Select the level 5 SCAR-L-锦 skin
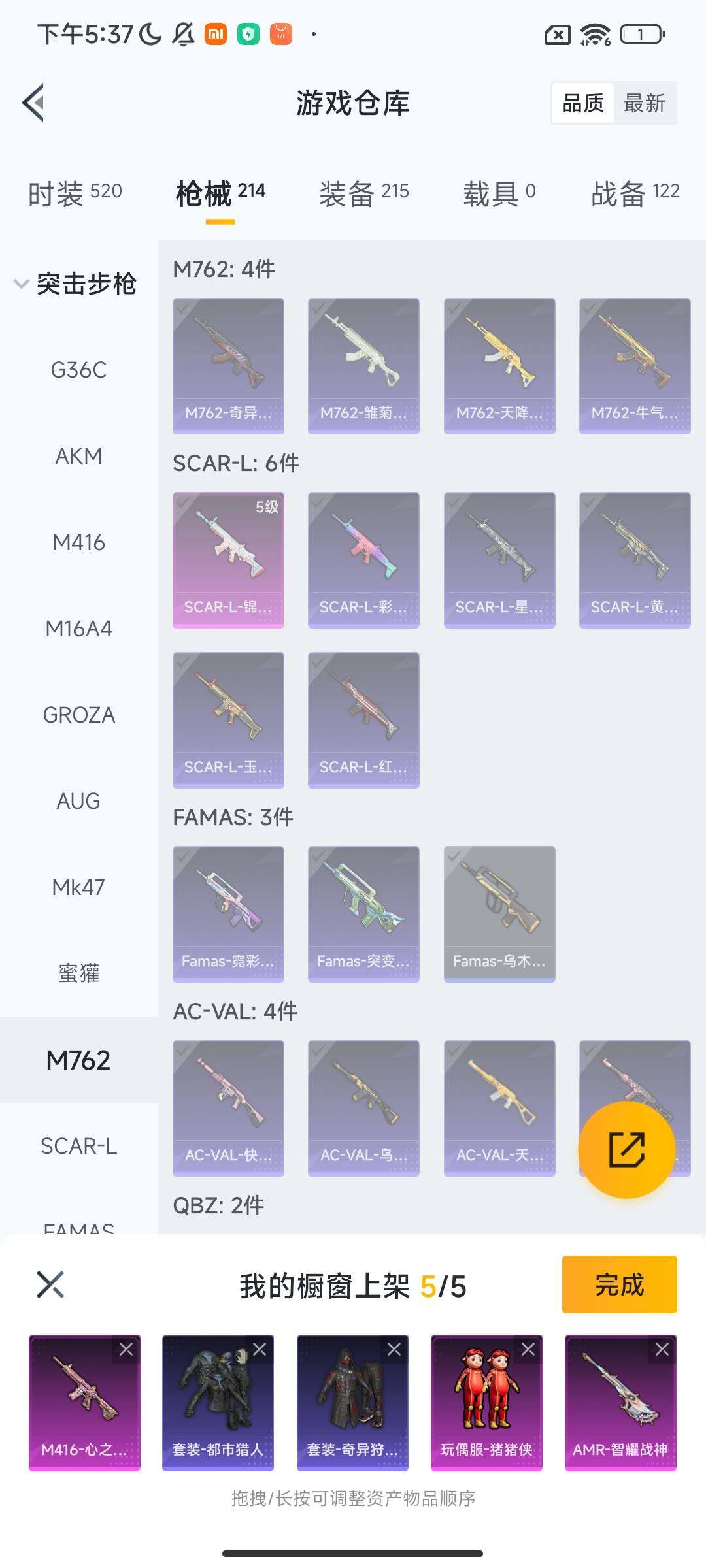Screen dimensions: 706x1568 coord(228,560)
